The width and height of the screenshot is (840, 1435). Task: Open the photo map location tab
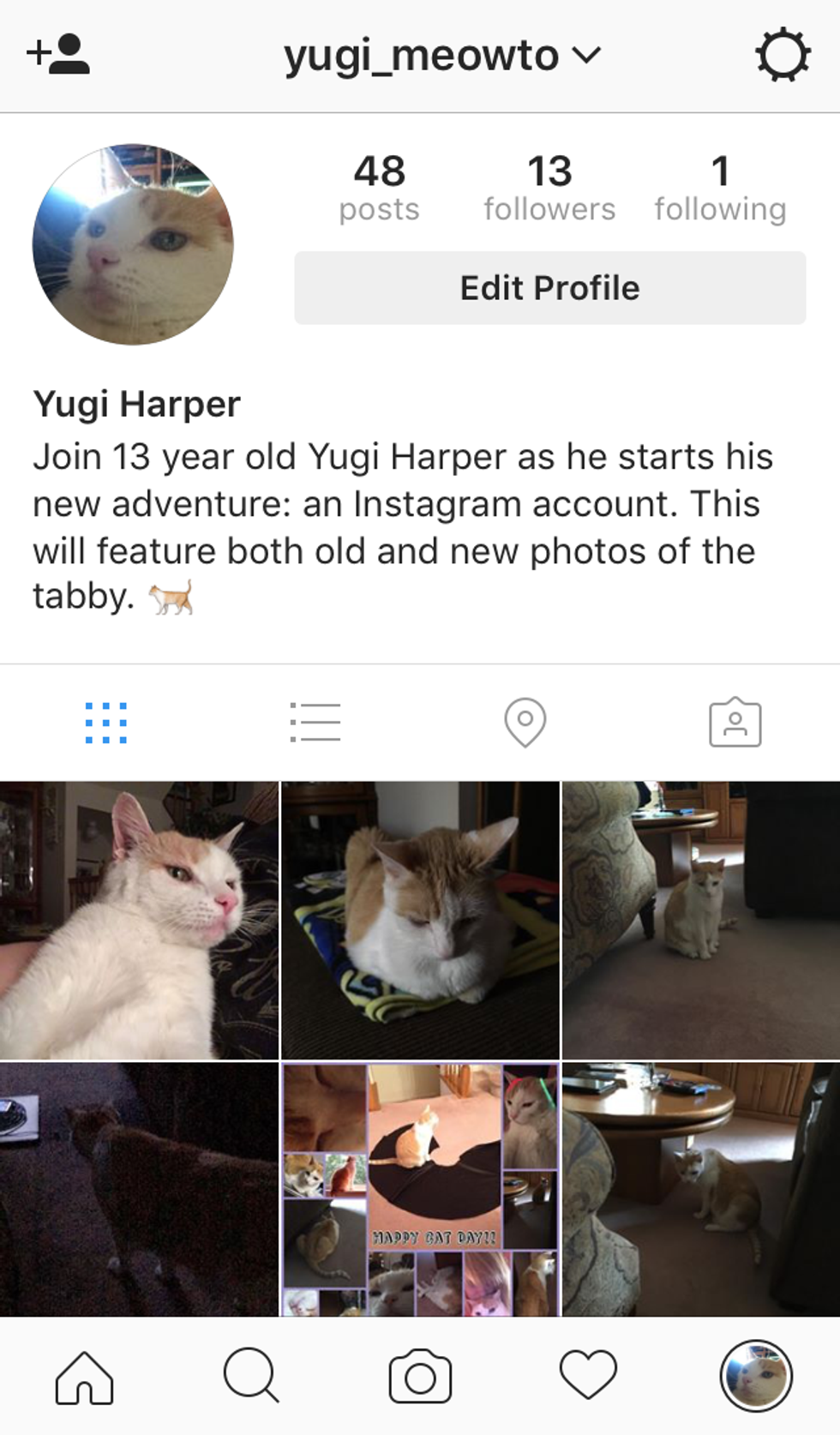coord(525,723)
